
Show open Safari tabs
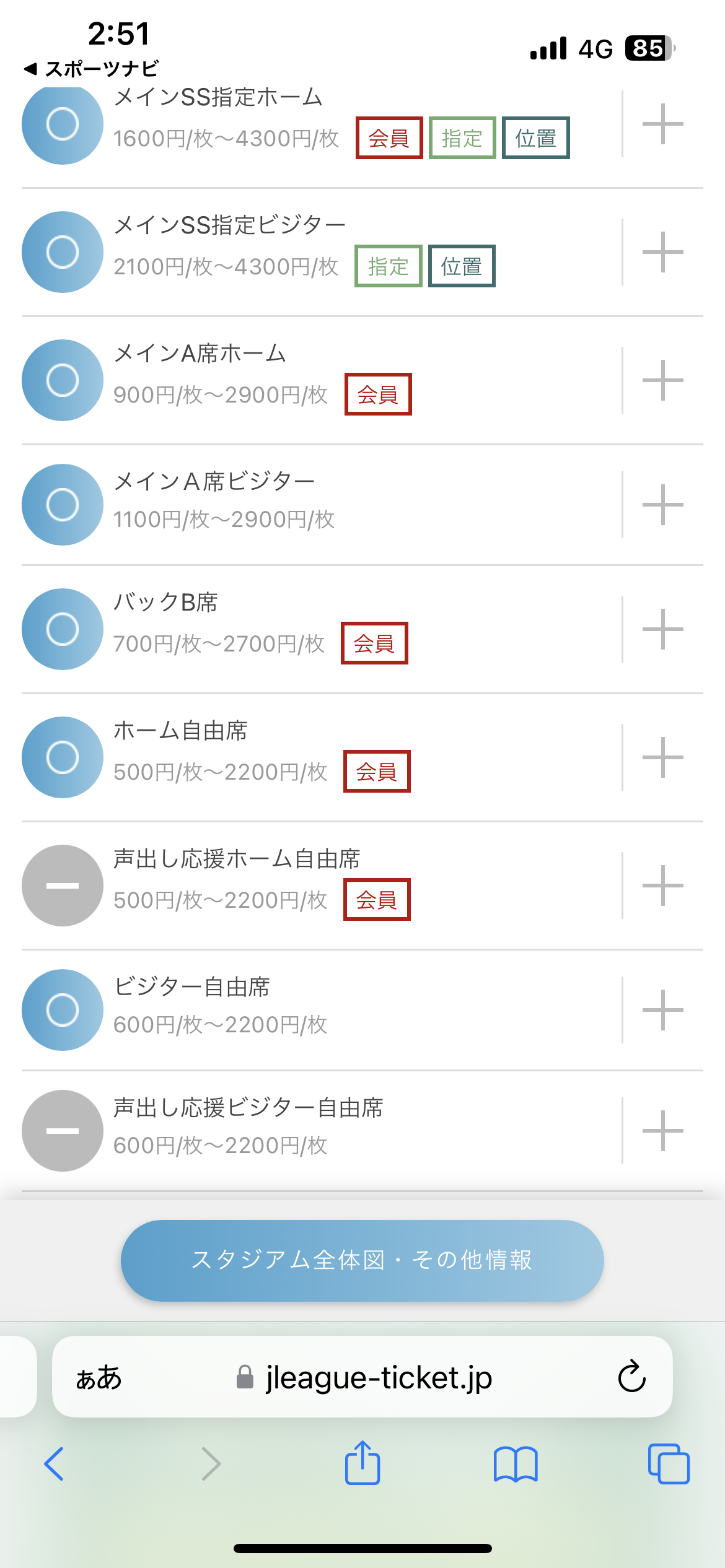point(669,1464)
